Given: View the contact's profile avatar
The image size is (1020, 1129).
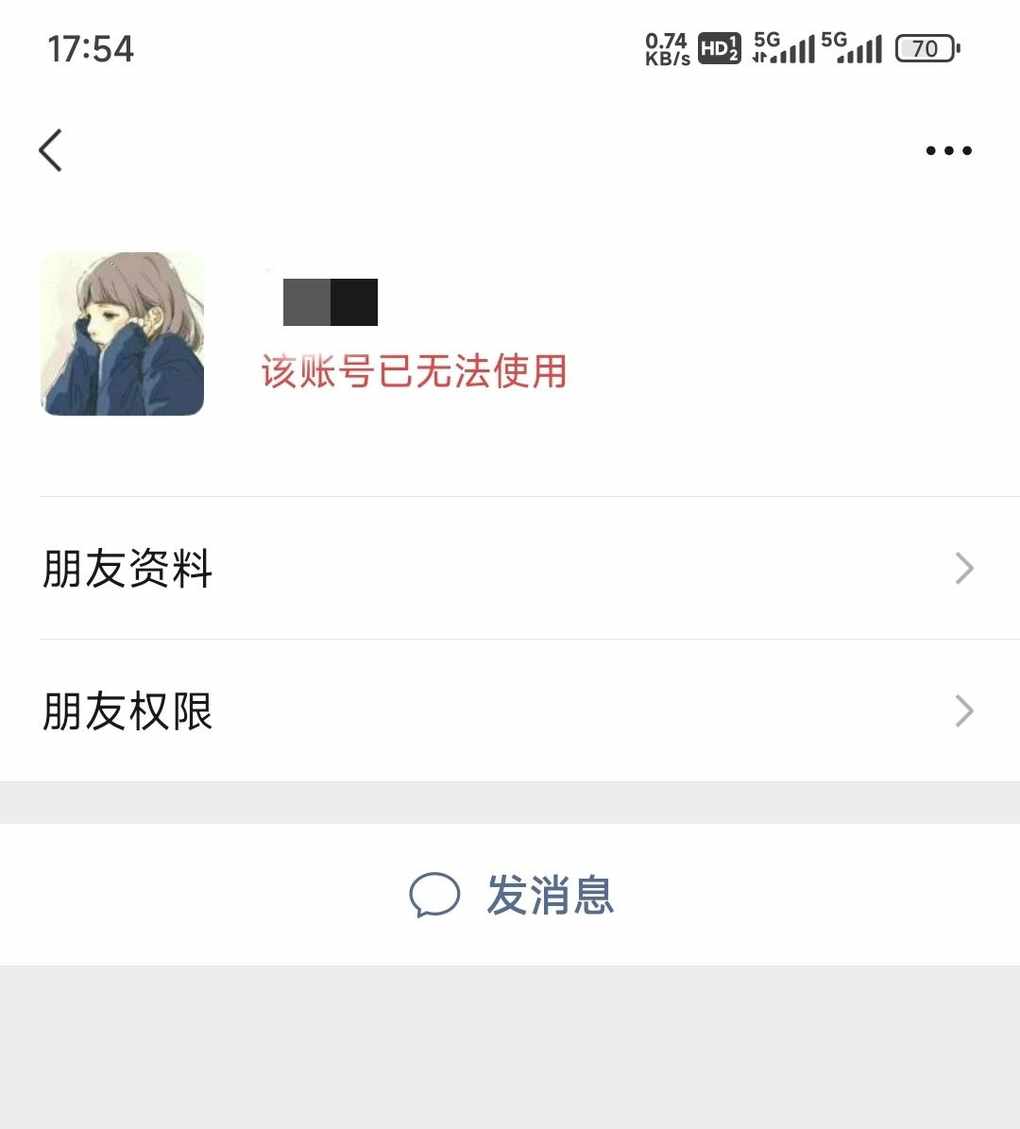Looking at the screenshot, I should (122, 334).
